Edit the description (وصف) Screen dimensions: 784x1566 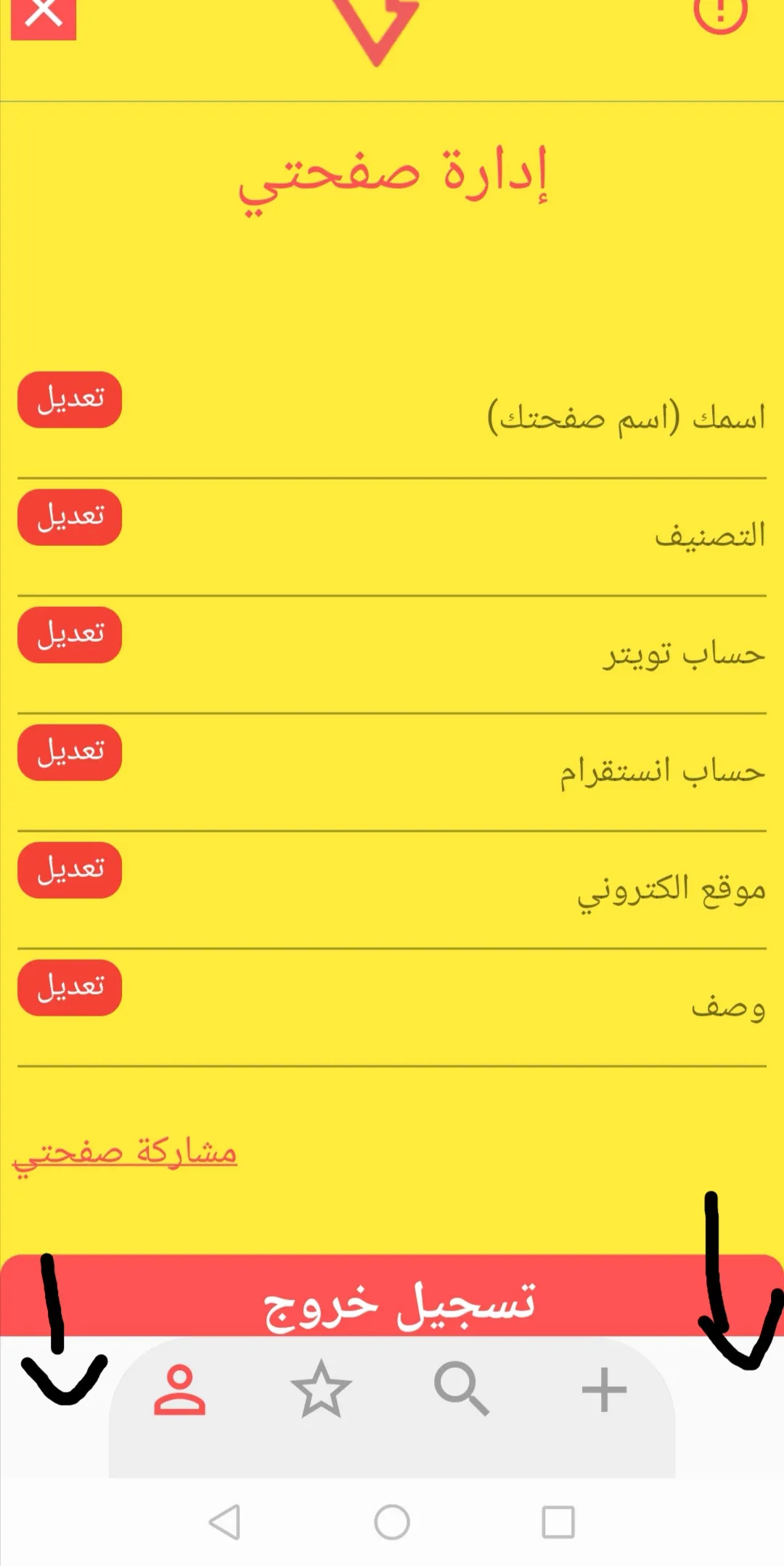coord(70,988)
